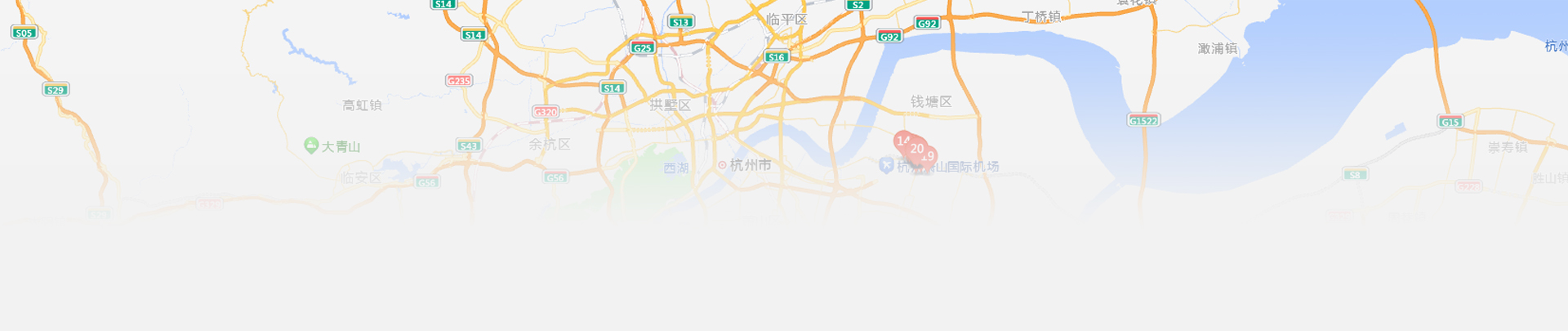Tap the map pin numbered 19
The height and width of the screenshot is (331, 1568).
tap(930, 157)
